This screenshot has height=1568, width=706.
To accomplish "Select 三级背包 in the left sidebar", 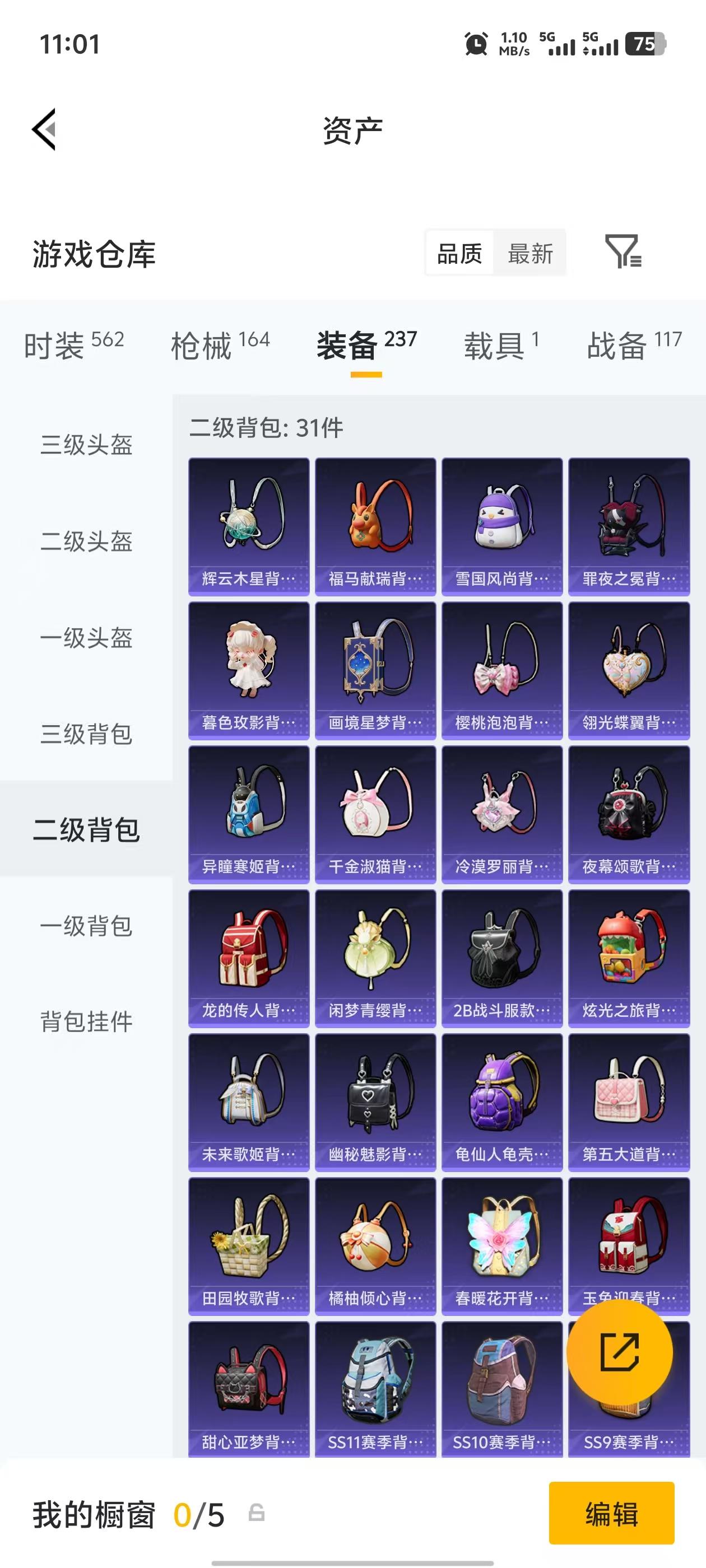I will point(86,735).
